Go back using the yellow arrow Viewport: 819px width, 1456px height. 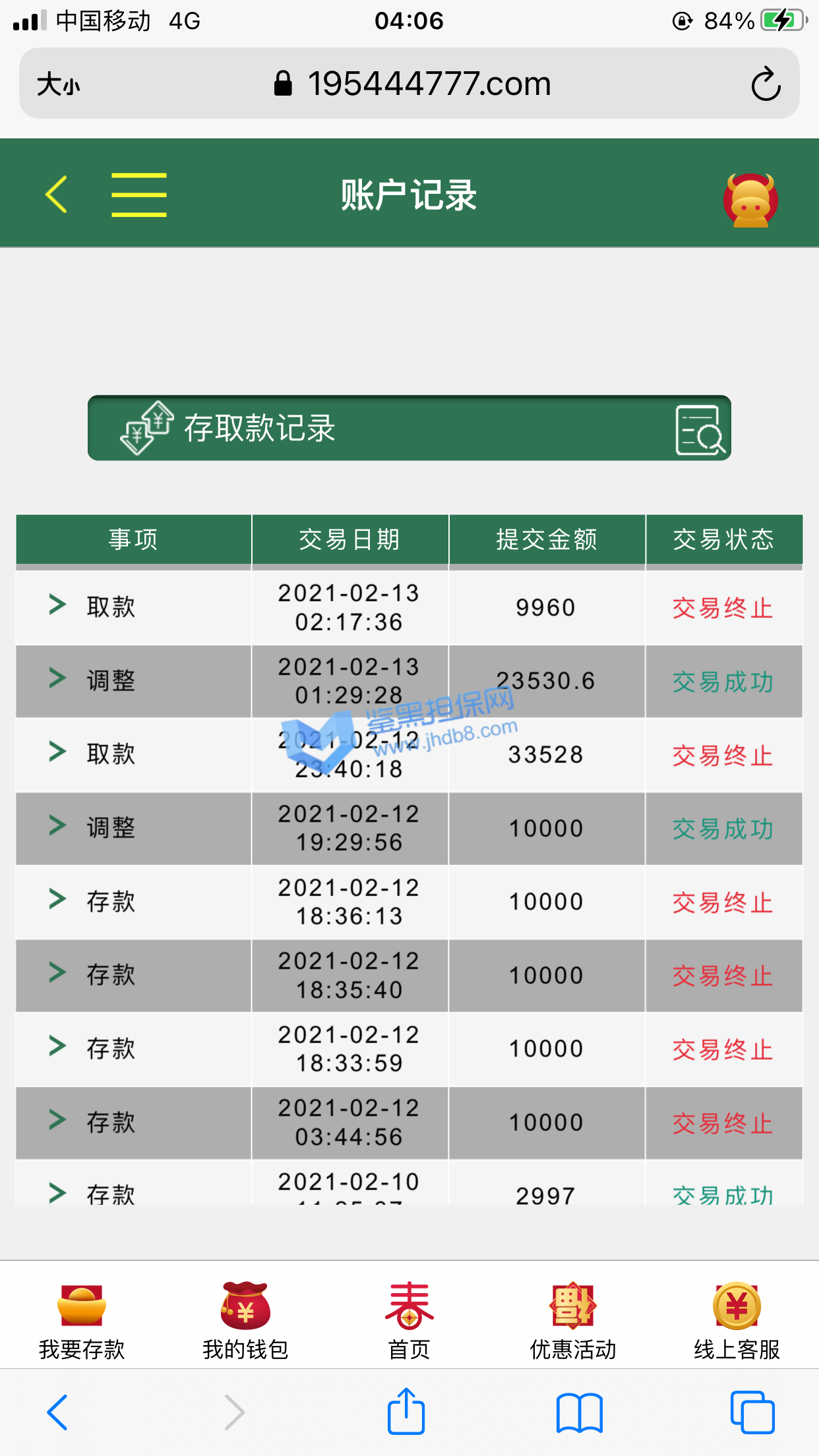click(x=57, y=195)
